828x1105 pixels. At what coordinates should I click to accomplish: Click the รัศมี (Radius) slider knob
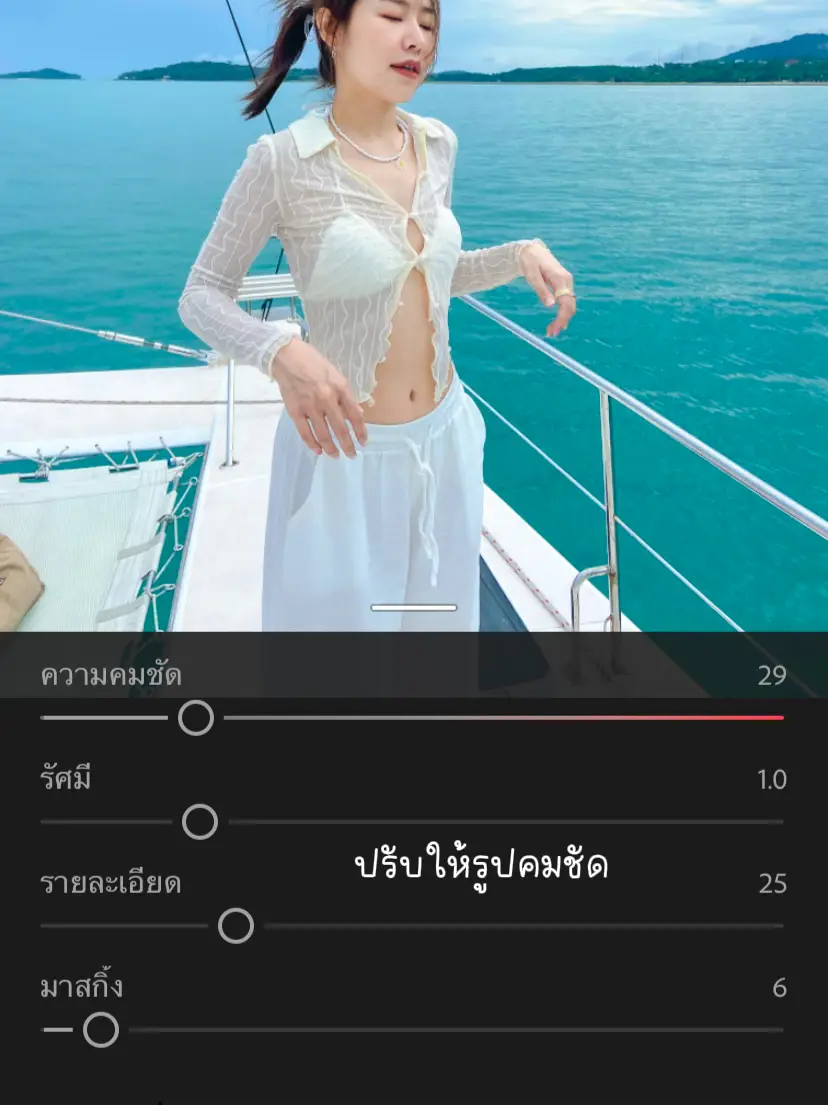click(x=199, y=822)
